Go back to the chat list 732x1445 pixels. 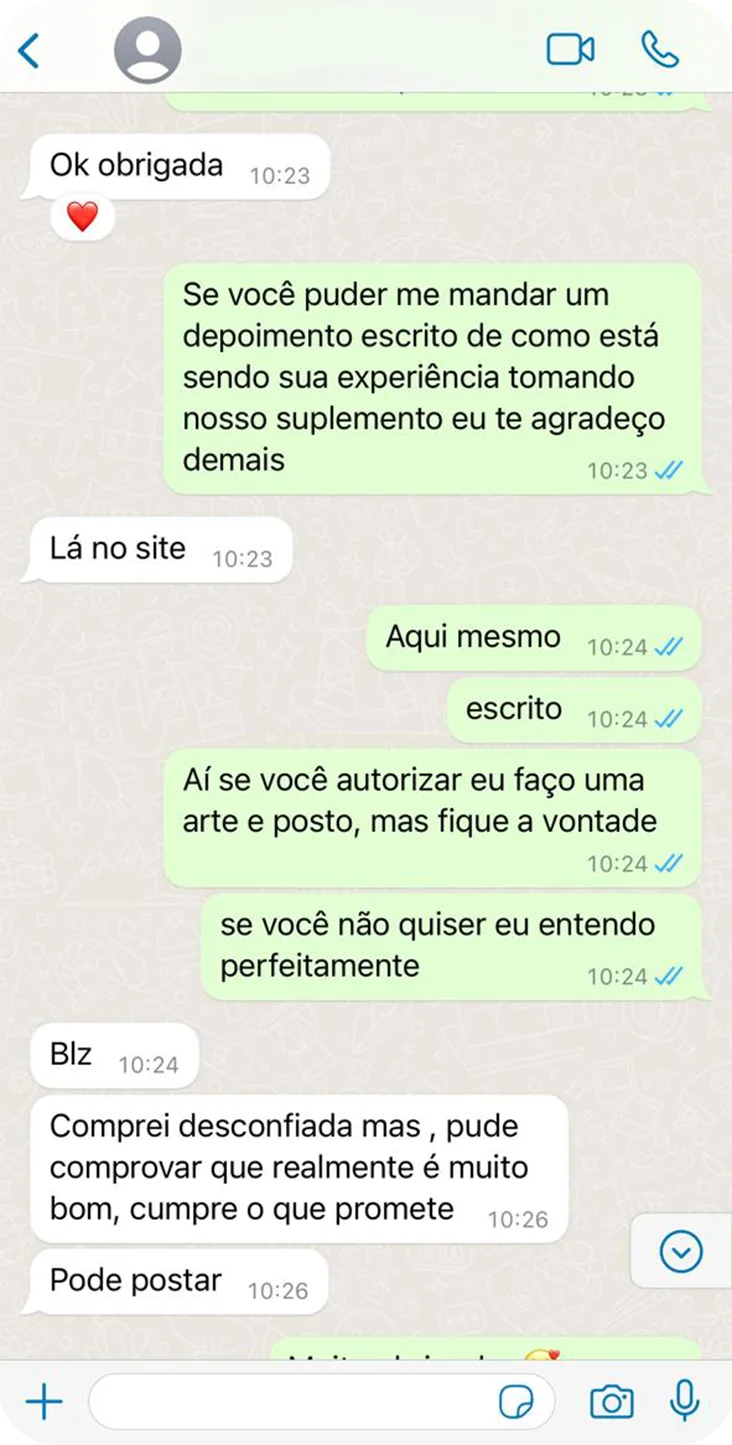pos(30,50)
